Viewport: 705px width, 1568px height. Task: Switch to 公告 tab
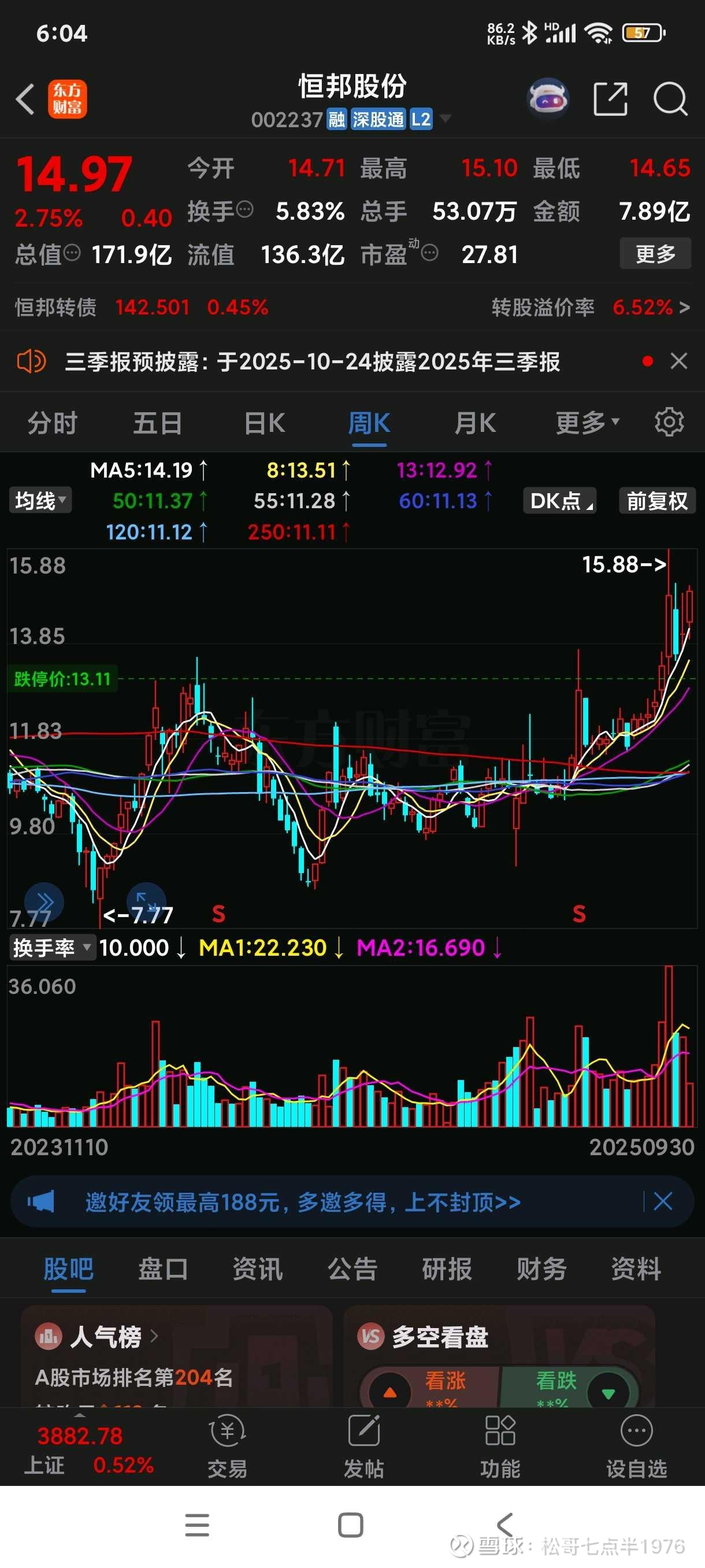(351, 1269)
